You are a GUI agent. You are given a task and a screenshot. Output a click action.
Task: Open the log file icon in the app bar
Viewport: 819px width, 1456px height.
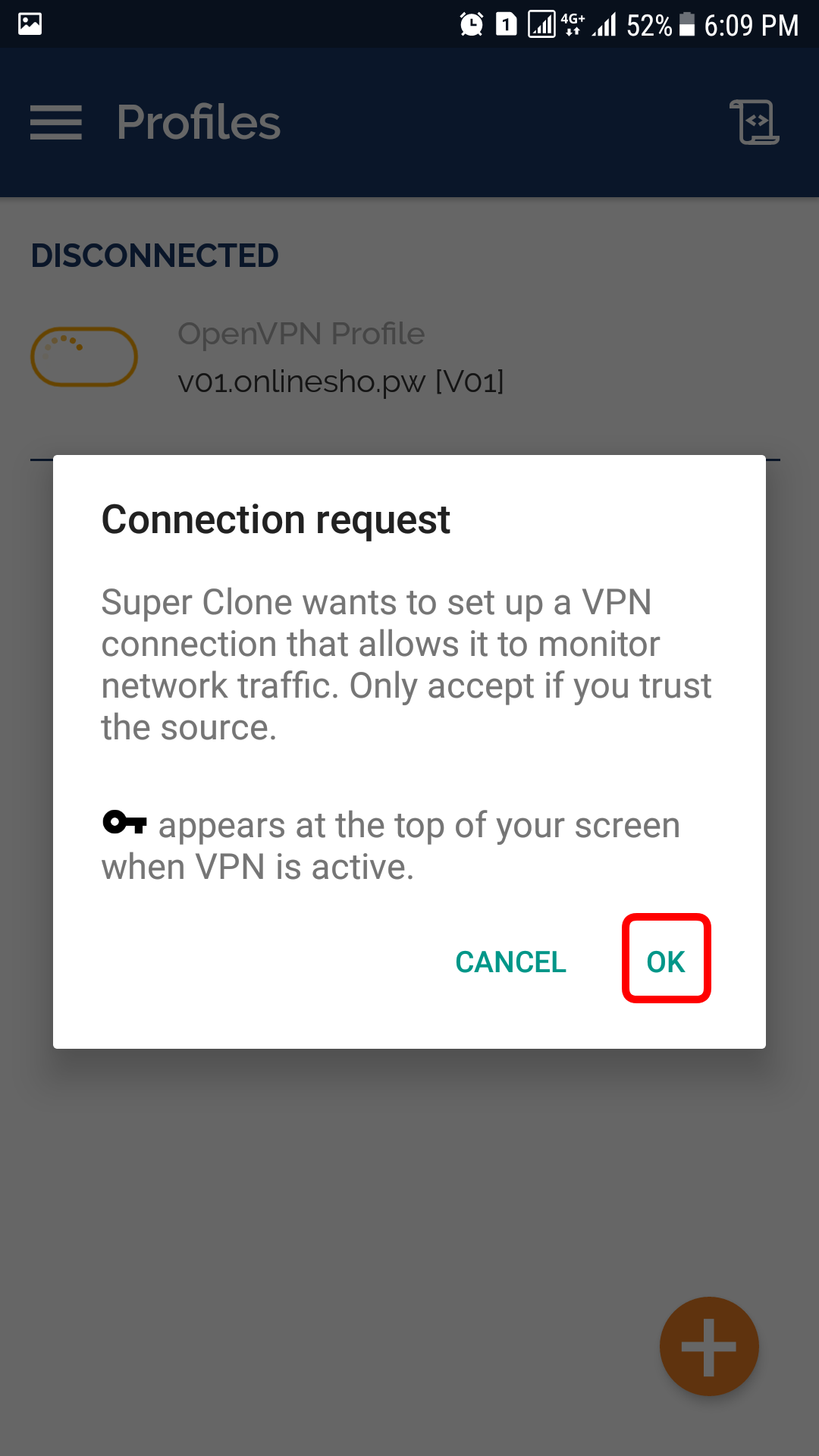point(754,122)
